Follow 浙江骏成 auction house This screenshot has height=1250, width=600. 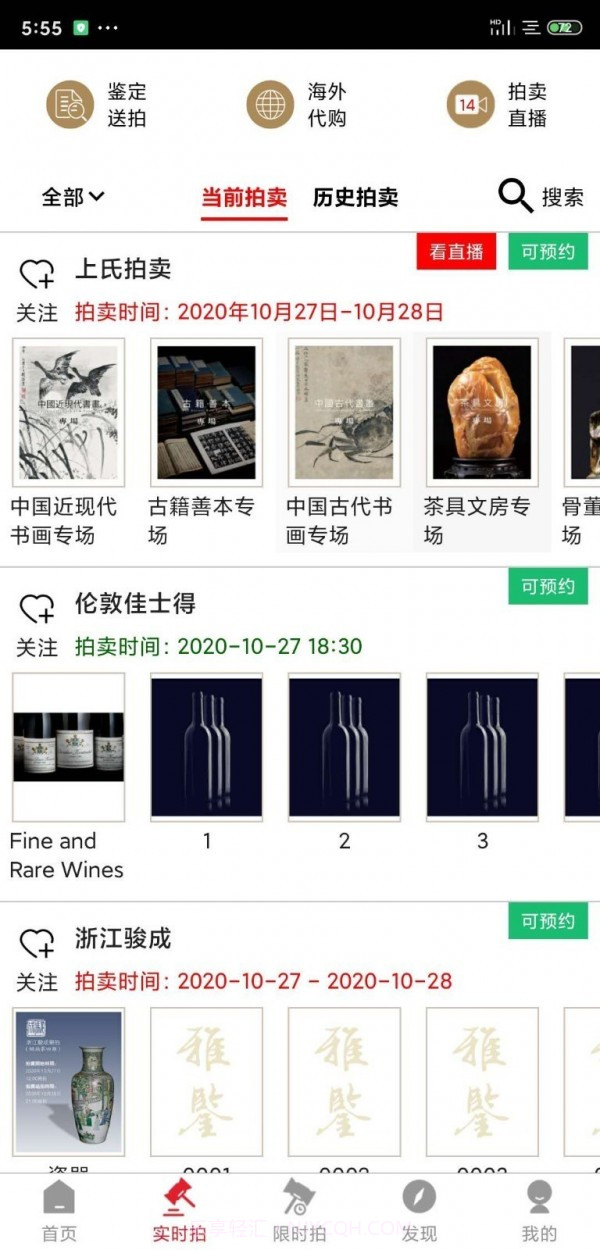(x=37, y=943)
